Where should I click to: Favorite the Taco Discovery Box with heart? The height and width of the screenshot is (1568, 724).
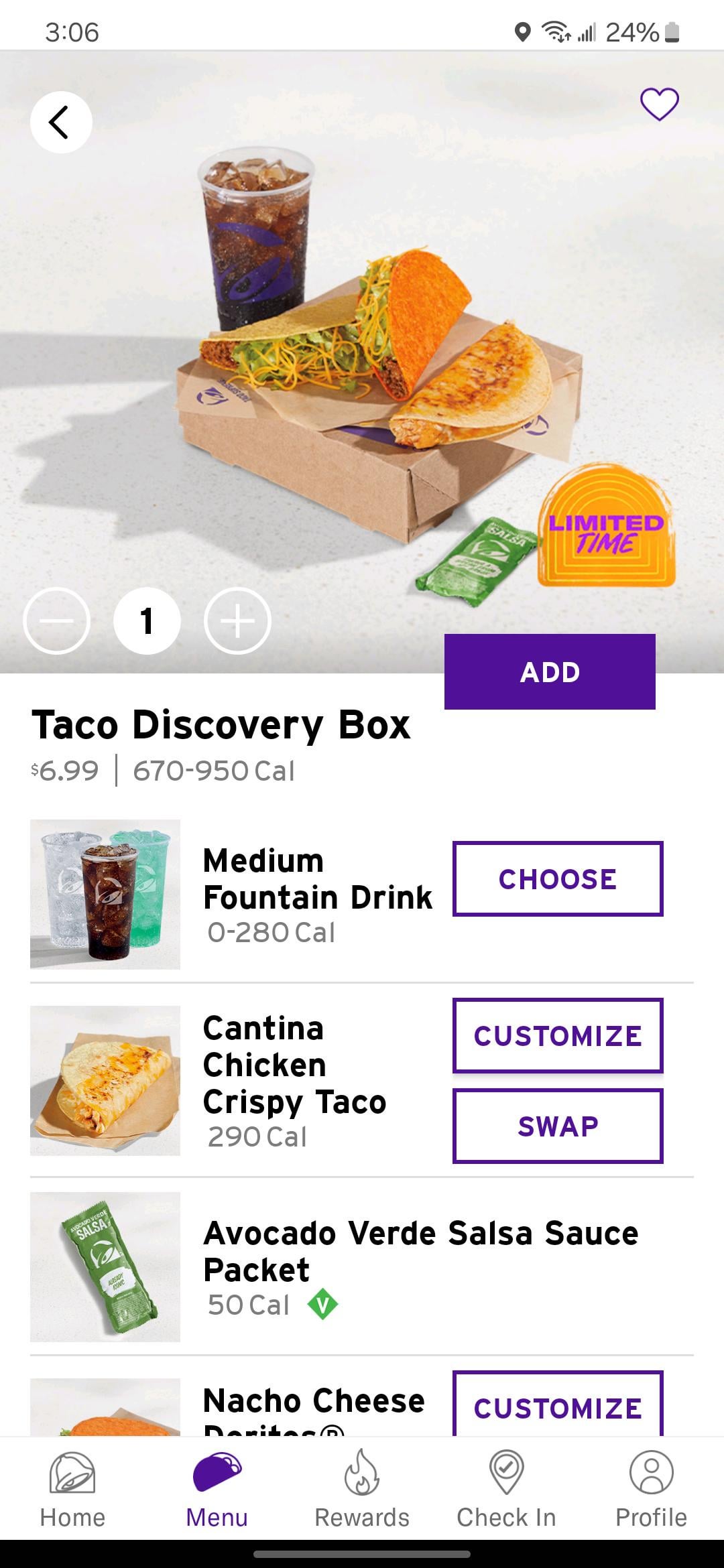[659, 105]
